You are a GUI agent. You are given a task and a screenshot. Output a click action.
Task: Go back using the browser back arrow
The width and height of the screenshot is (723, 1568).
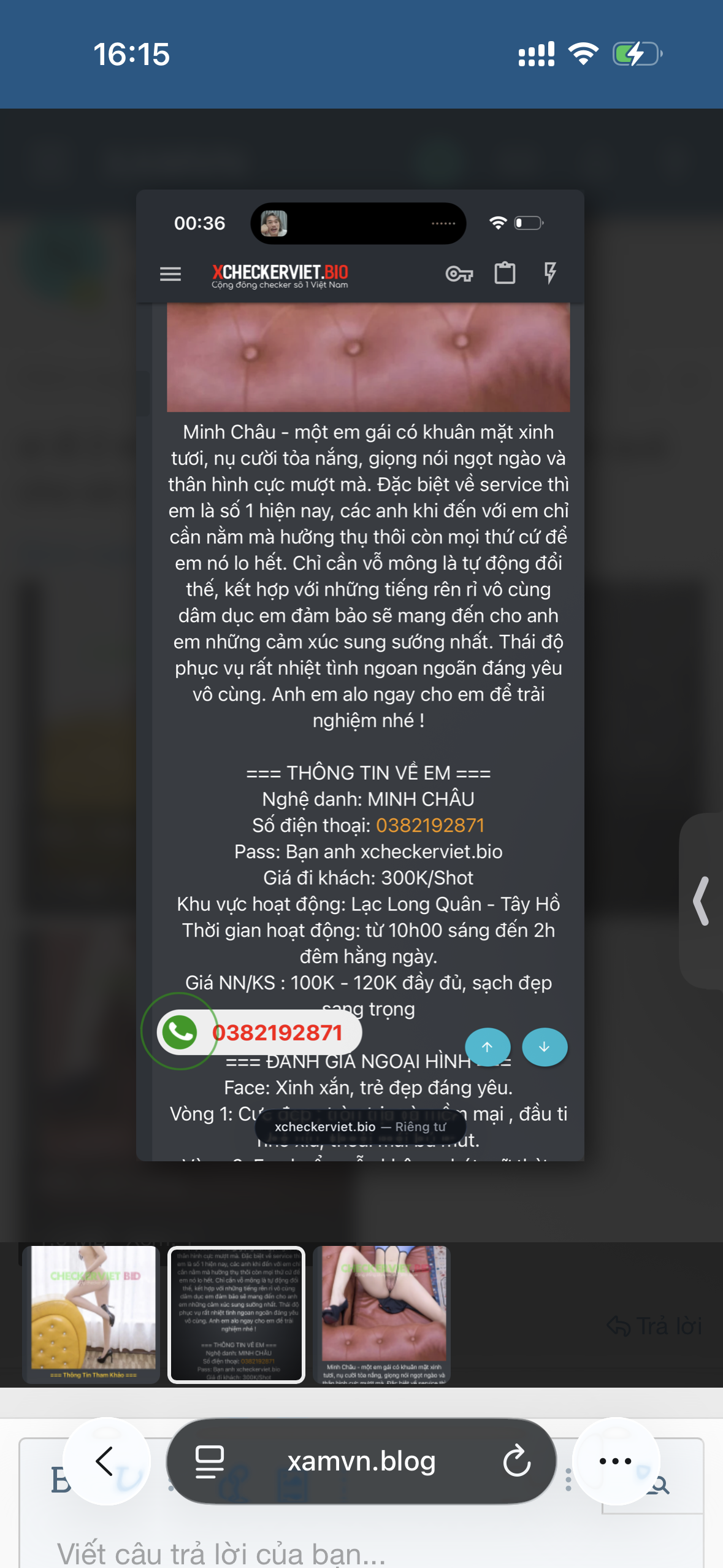click(x=105, y=1461)
